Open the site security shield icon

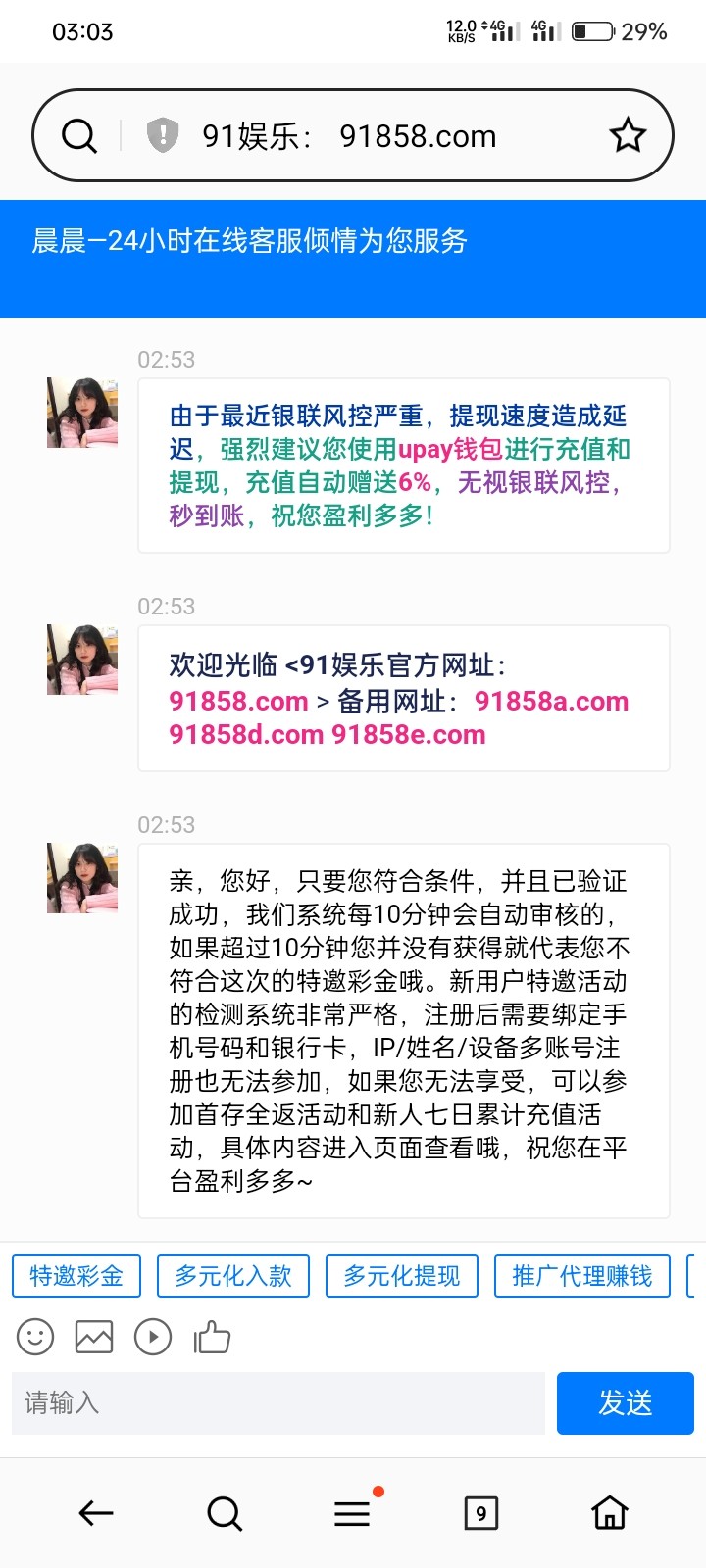click(162, 135)
